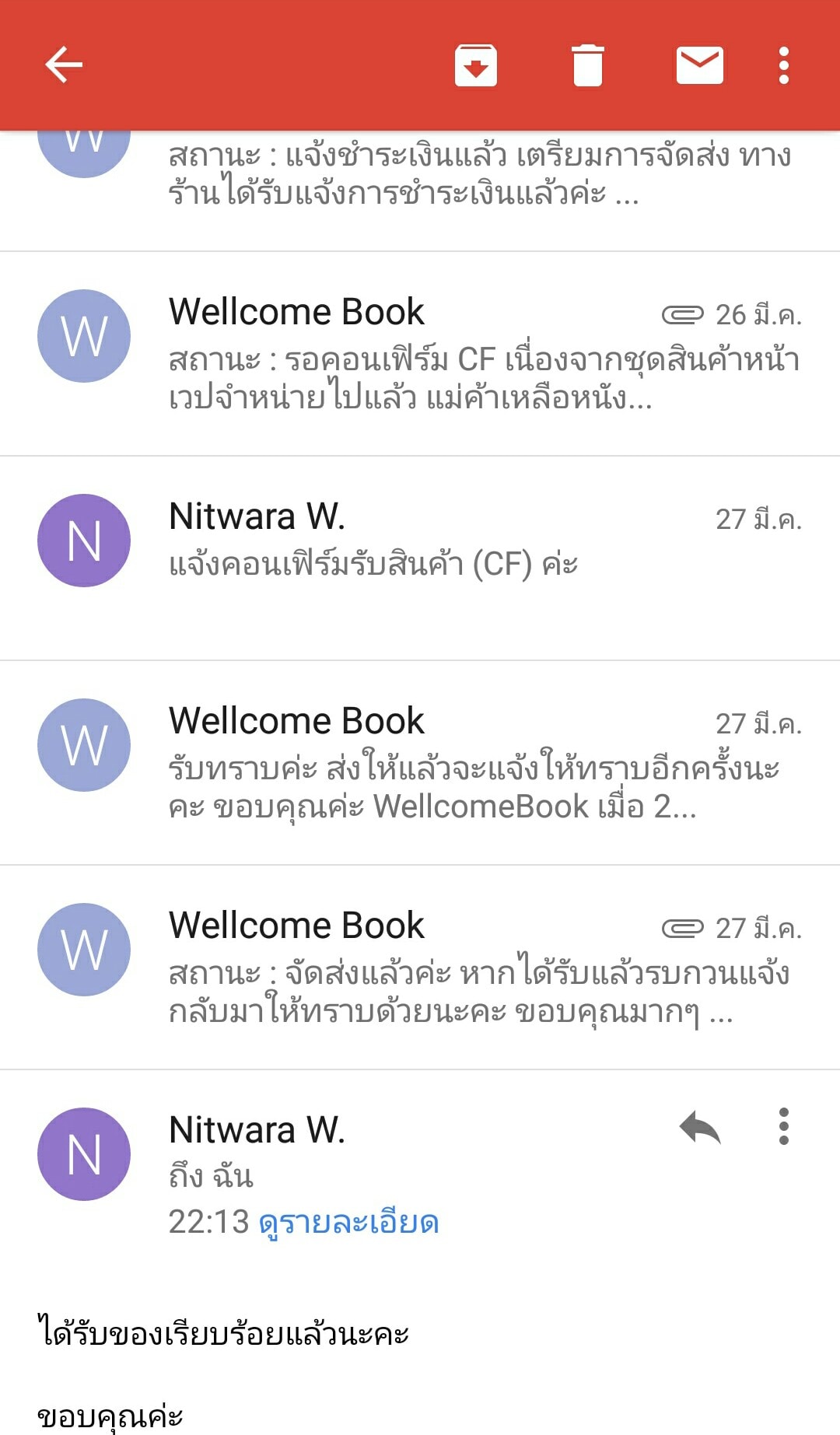
Task: Reply to Nitwara W.'s latest message
Action: coord(699,1127)
